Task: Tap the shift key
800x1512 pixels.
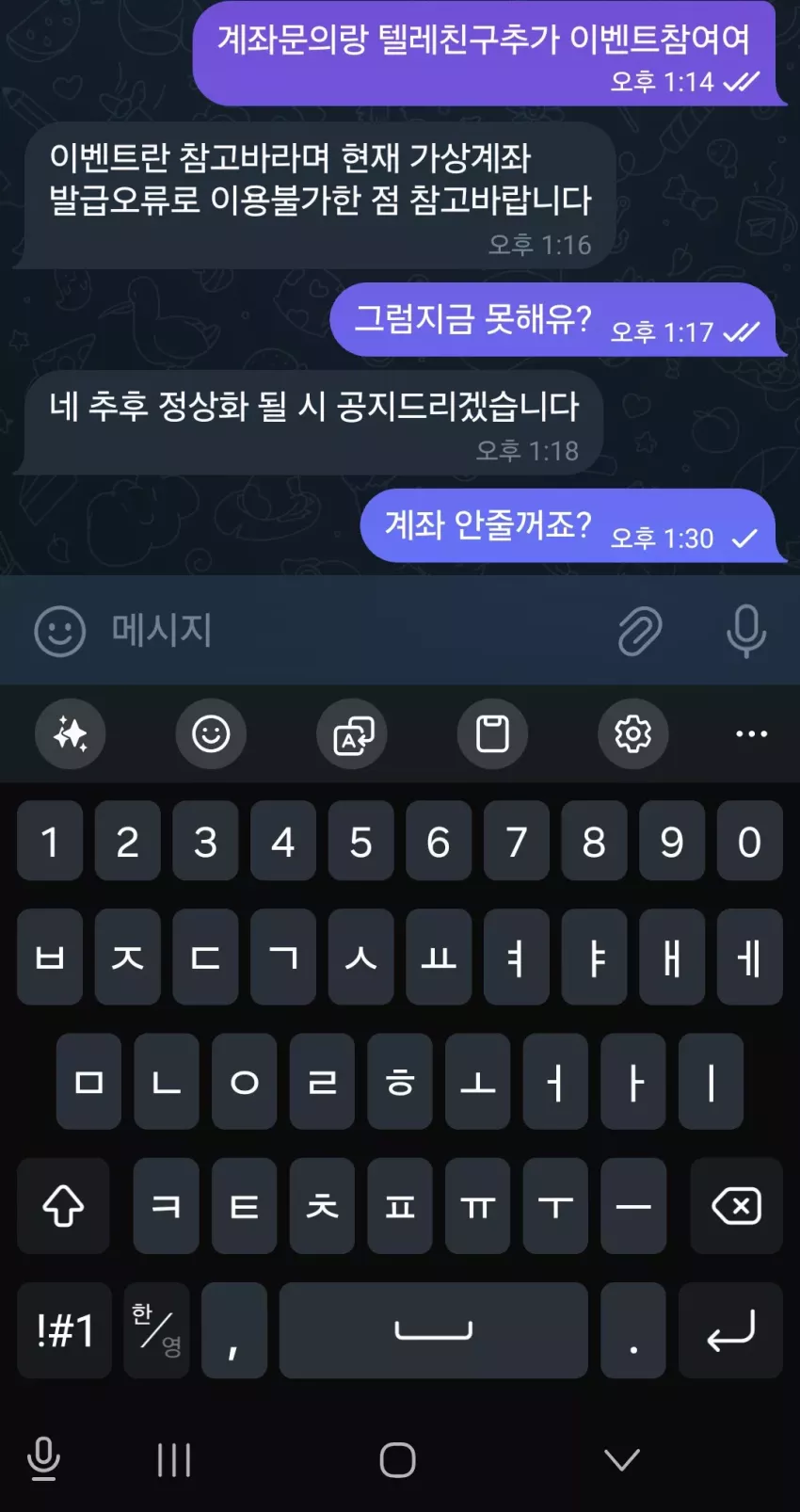Action: (63, 1206)
